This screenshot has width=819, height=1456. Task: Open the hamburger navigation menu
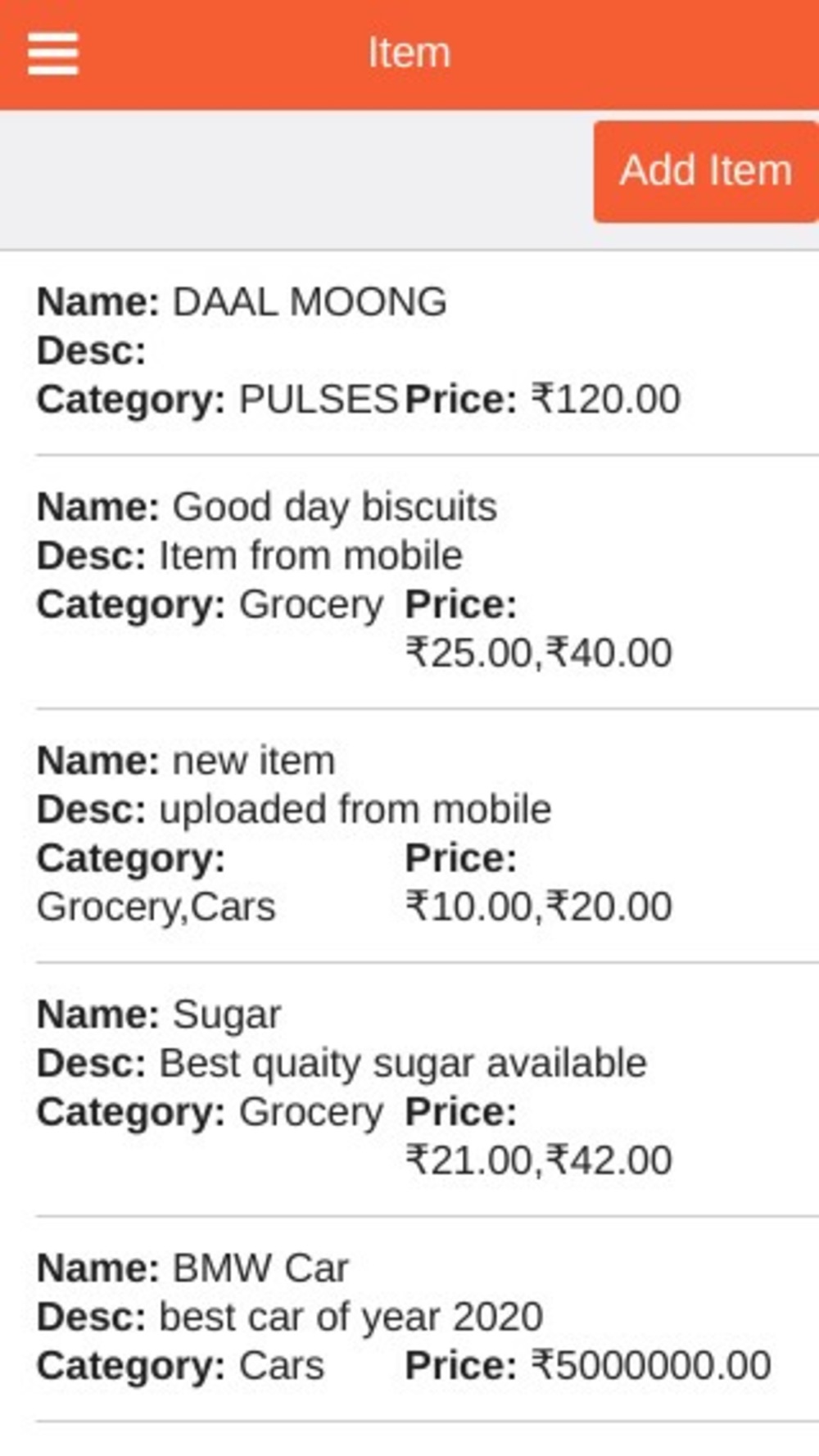pyautogui.click(x=53, y=54)
